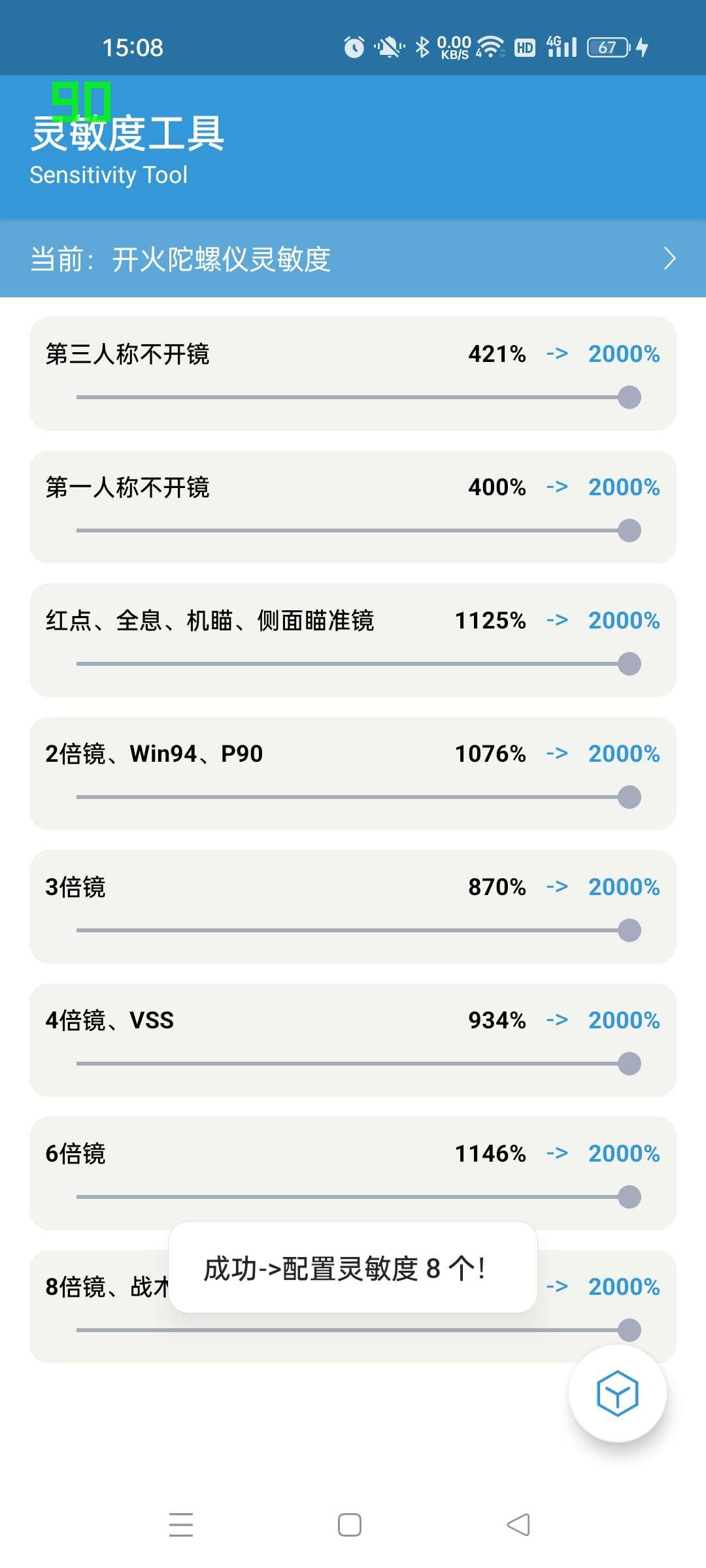Open the 开火陀螺仪灵敏度 profile row
This screenshot has width=706, height=1568.
pyautogui.click(x=222, y=259)
